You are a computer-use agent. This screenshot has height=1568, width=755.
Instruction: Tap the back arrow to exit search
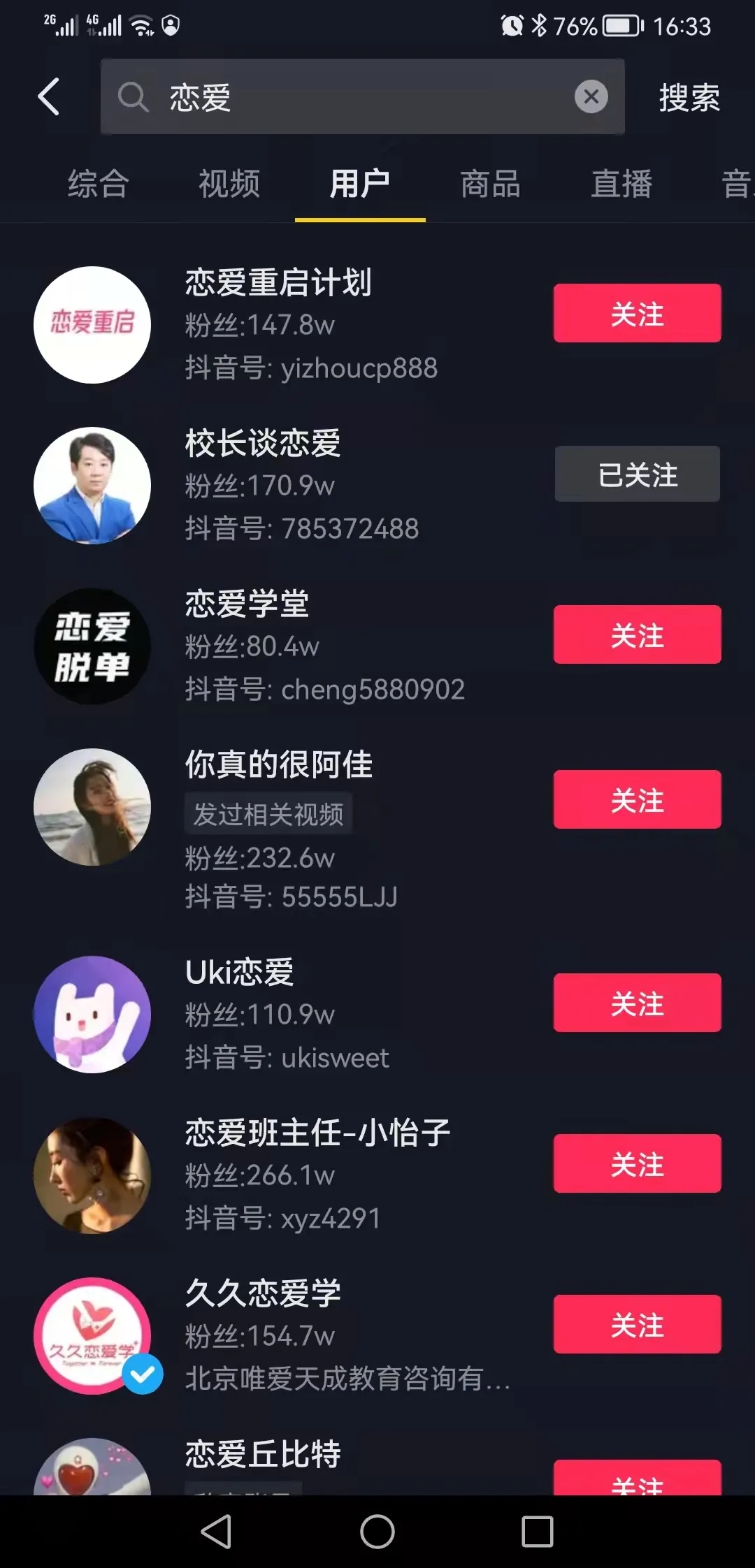point(49,96)
